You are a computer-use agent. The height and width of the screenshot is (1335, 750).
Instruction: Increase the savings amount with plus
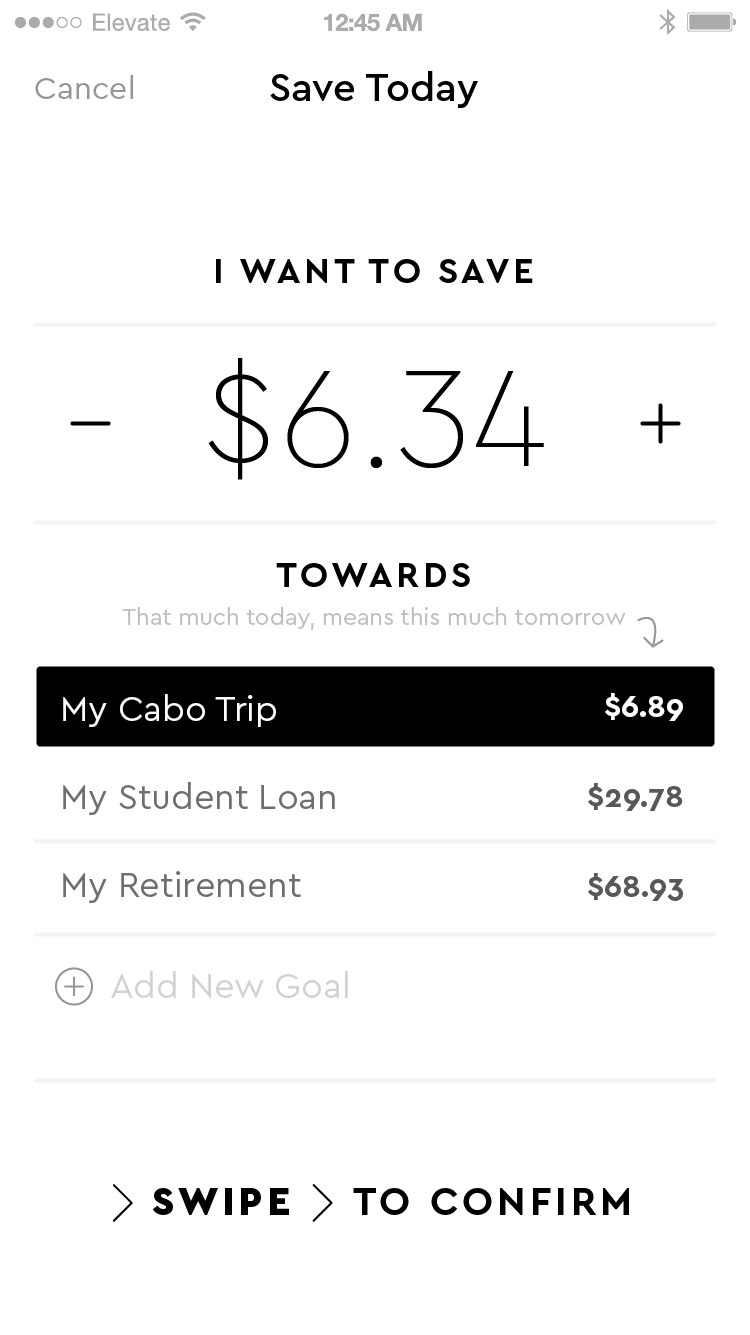click(x=660, y=423)
